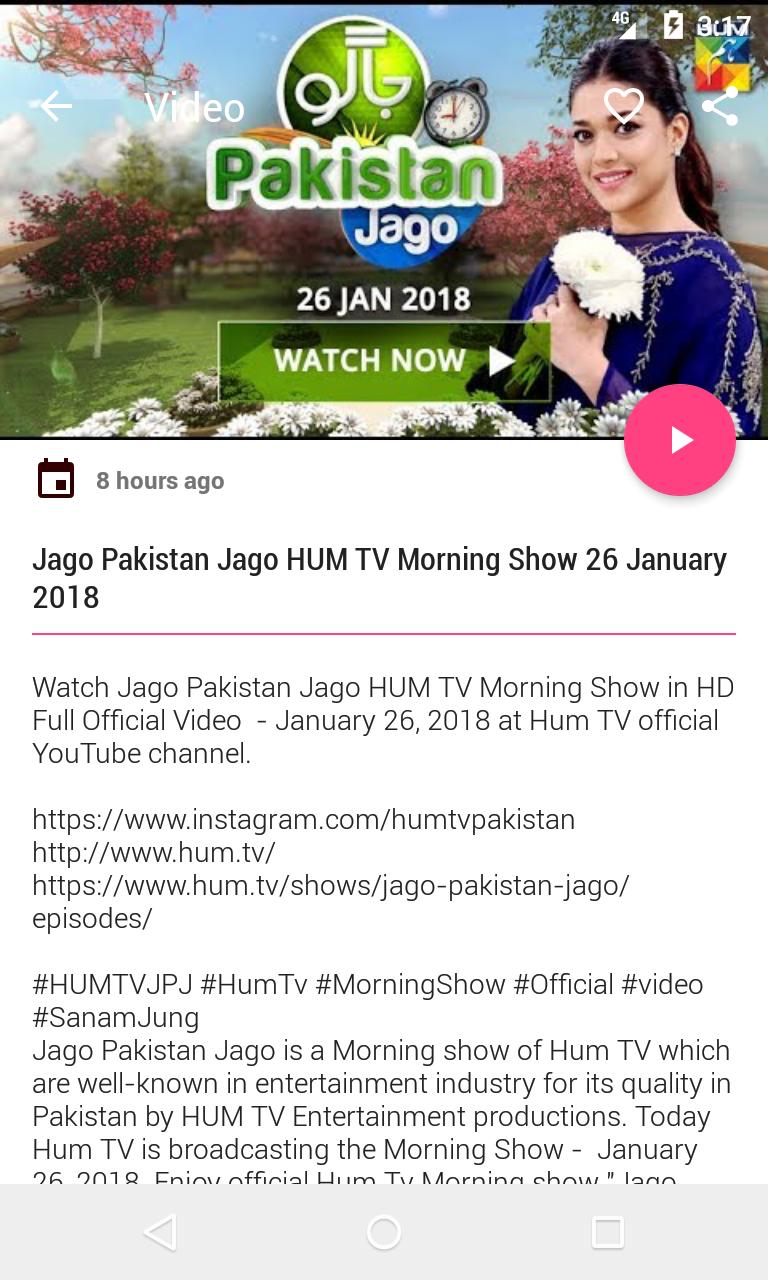This screenshot has height=1280, width=768.
Task: Open recent apps from the navigation bar
Action: pos(608,1232)
